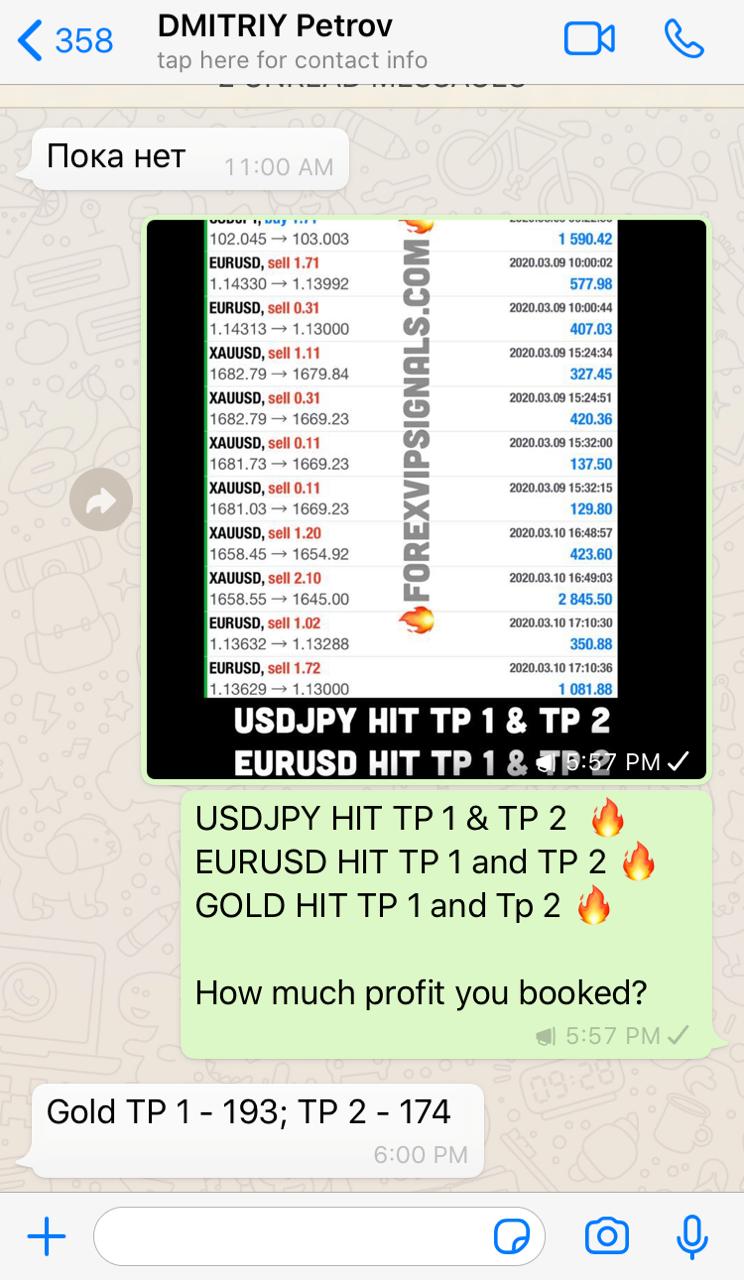The width and height of the screenshot is (744, 1280).
Task: Start a voice call with DMITRIY
Action: point(685,40)
